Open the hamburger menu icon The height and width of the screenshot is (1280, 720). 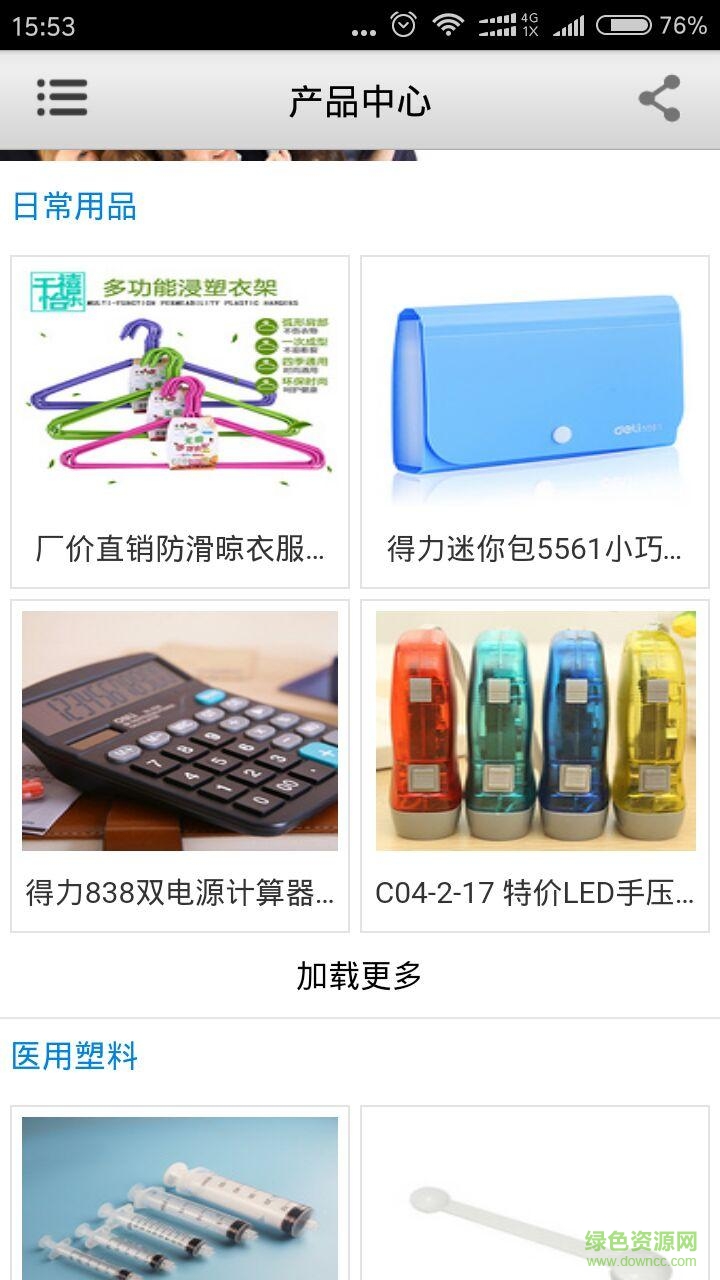(x=60, y=98)
